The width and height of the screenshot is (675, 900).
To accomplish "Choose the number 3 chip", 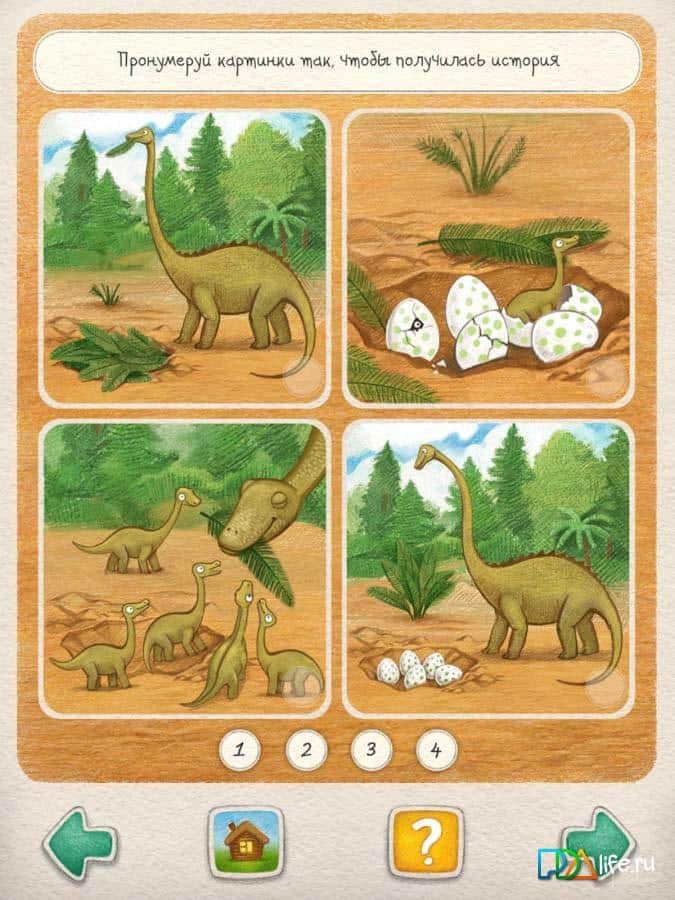I will click(x=371, y=748).
